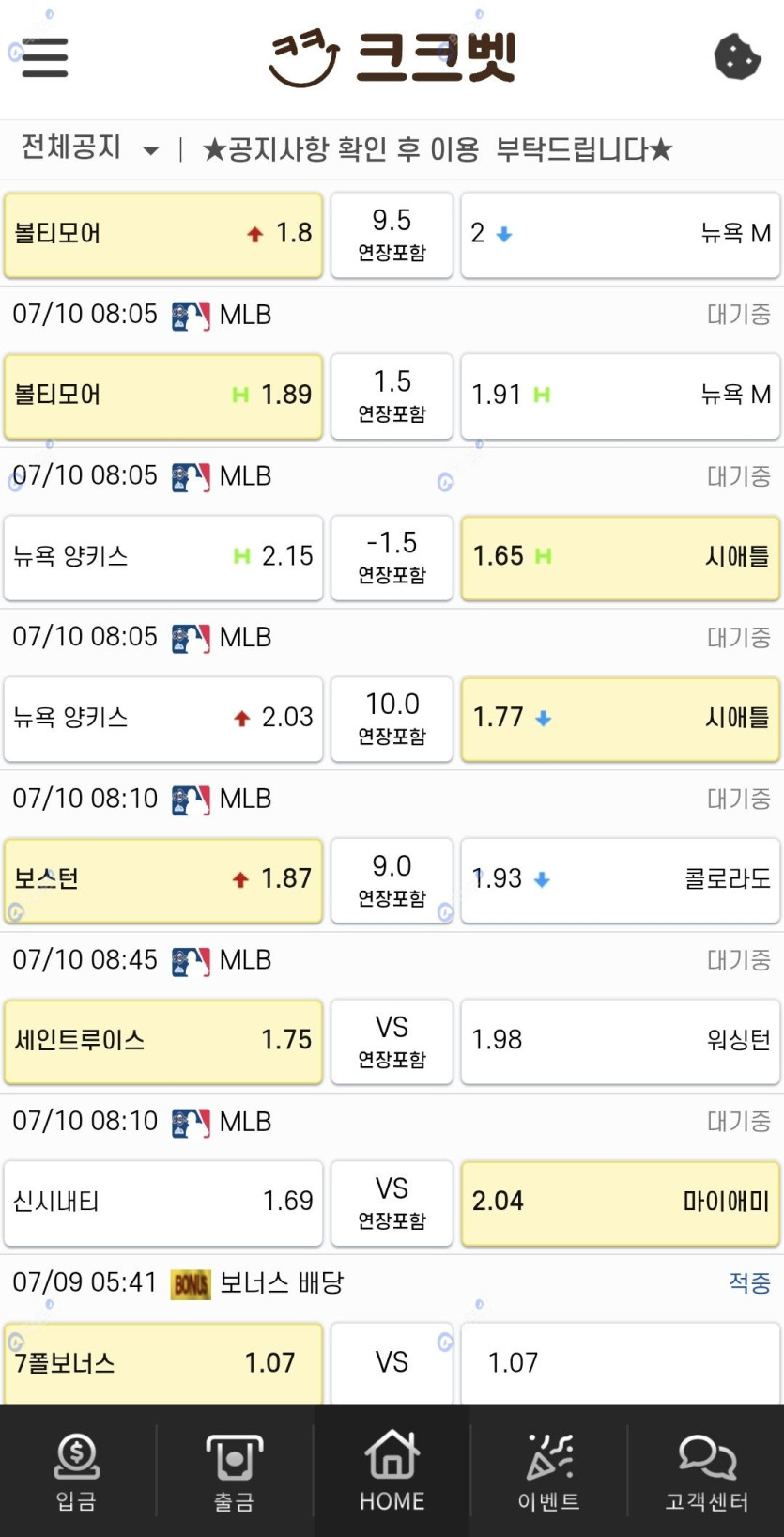Choose 시애틀 at odds 1.77
784x1537 pixels.
click(620, 719)
